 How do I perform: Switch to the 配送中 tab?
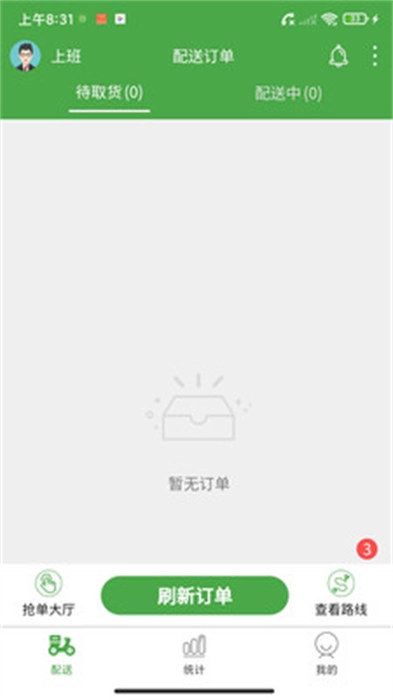[288, 93]
